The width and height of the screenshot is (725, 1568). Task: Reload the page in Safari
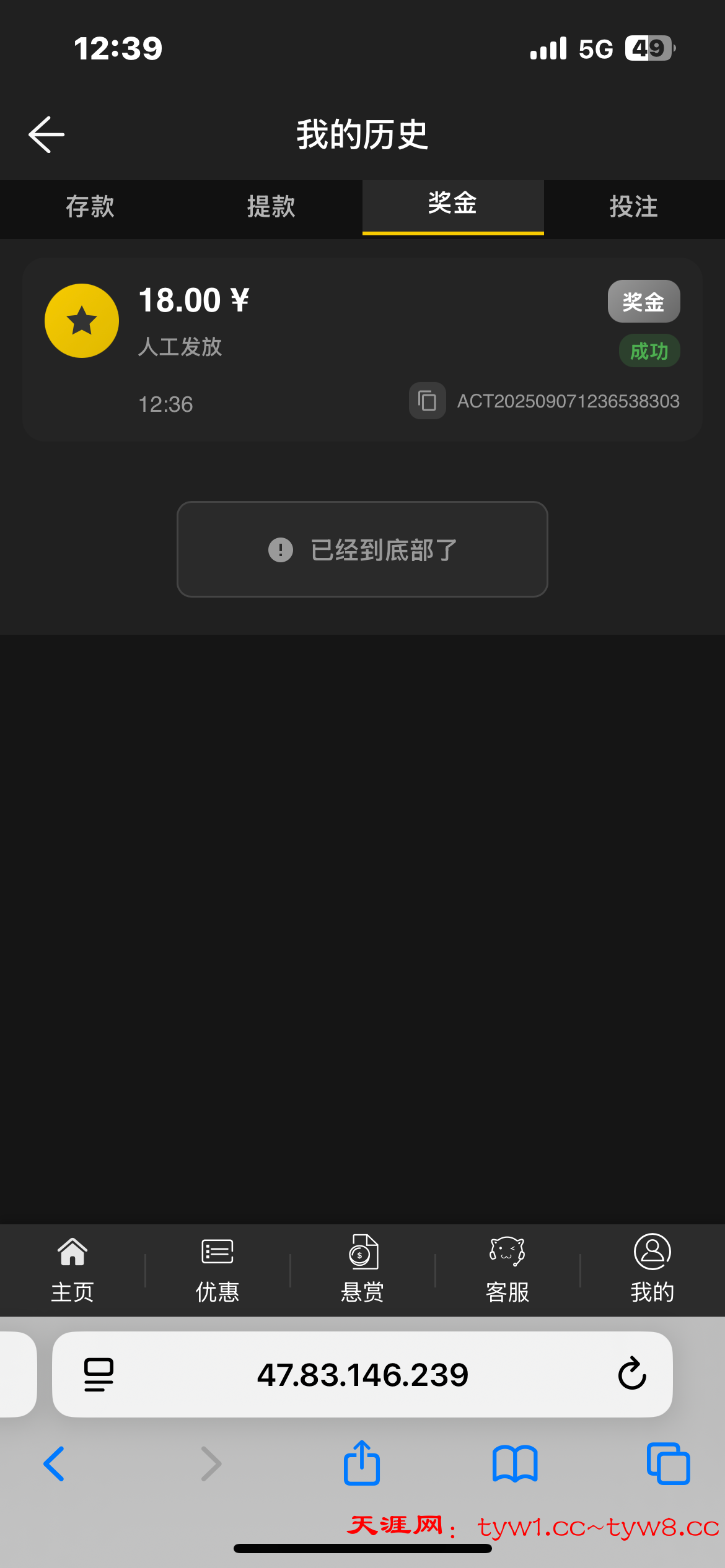(x=632, y=1375)
